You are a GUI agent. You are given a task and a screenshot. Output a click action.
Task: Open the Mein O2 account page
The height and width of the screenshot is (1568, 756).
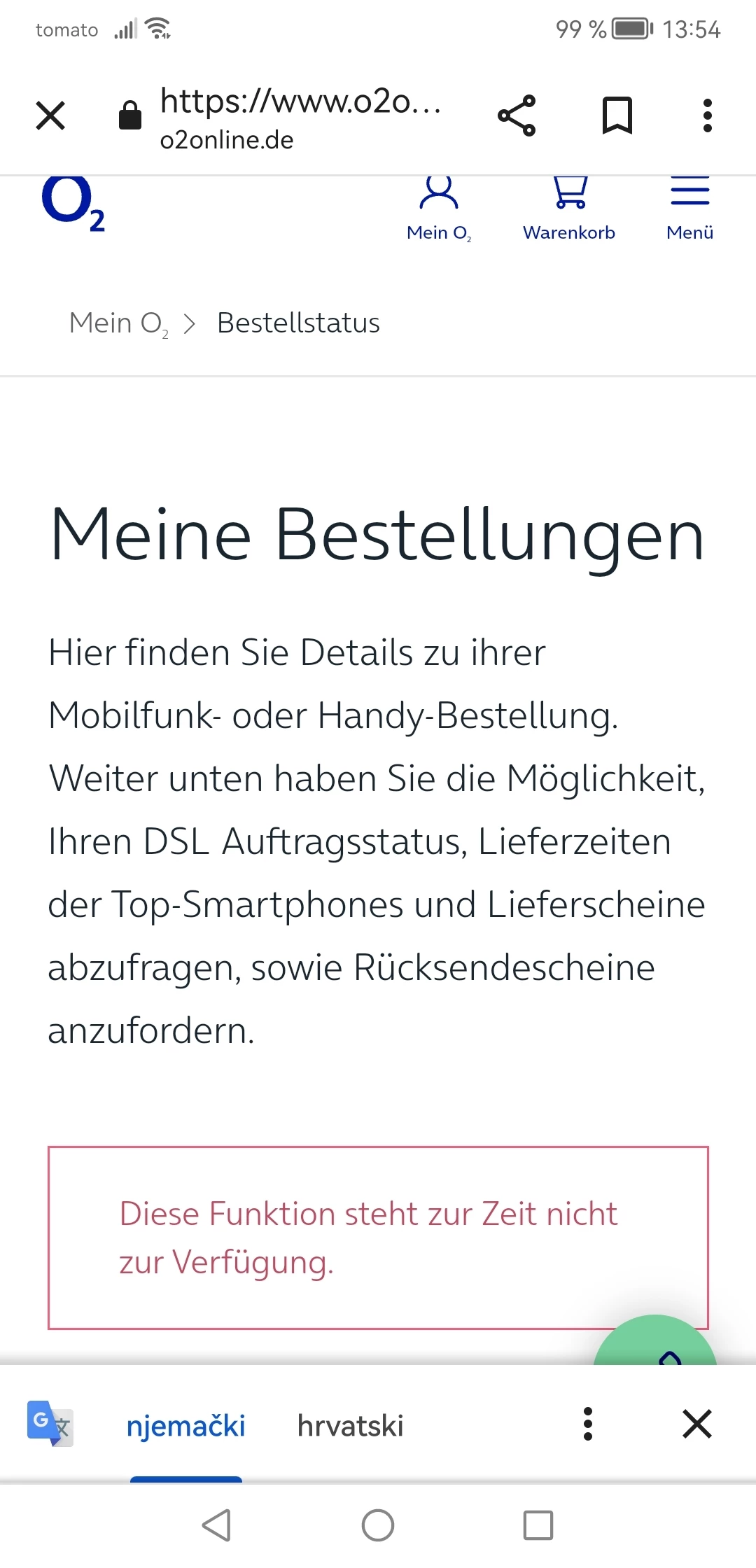tap(439, 209)
